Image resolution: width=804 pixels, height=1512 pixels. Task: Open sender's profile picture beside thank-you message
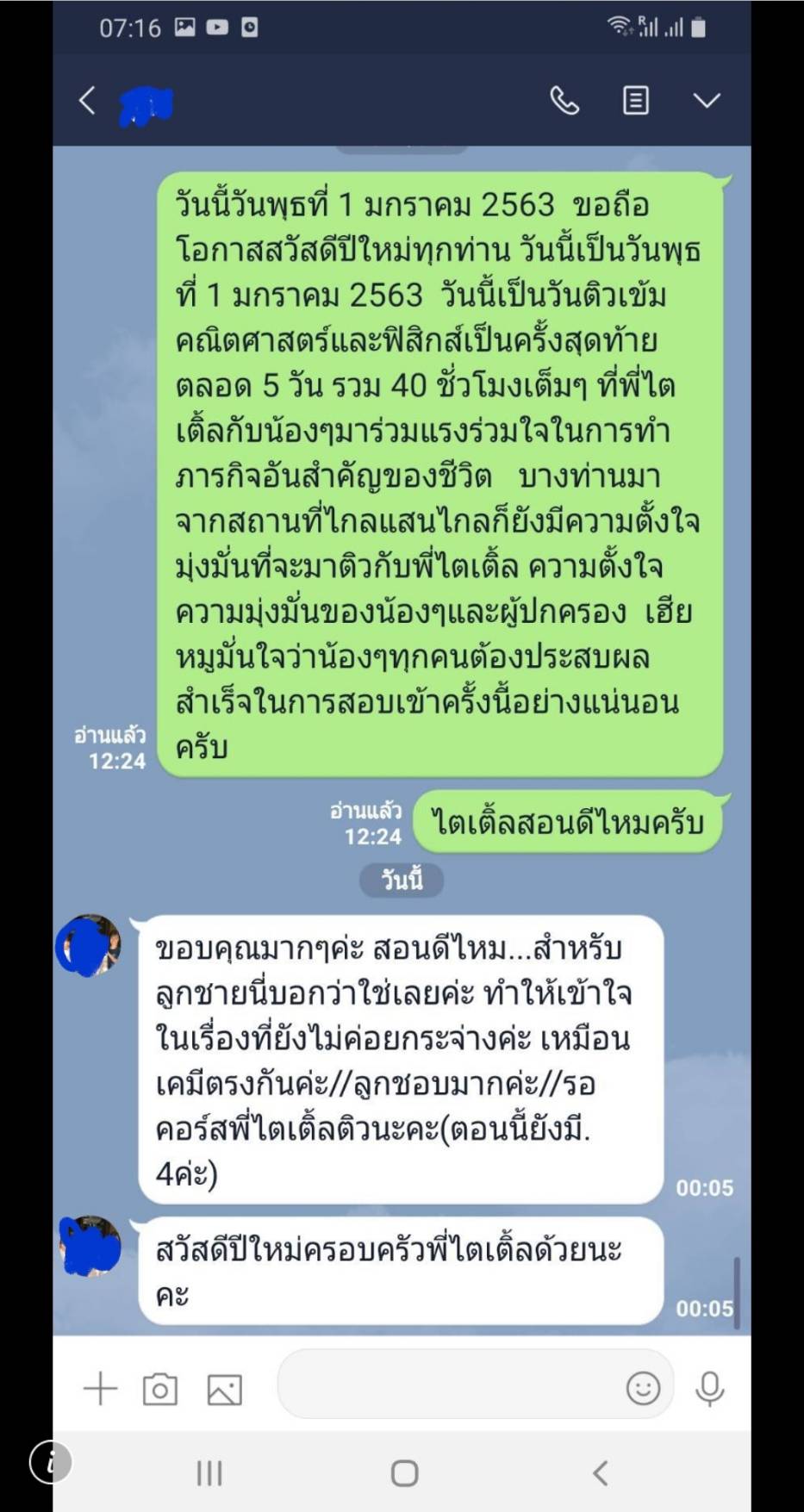(x=89, y=946)
